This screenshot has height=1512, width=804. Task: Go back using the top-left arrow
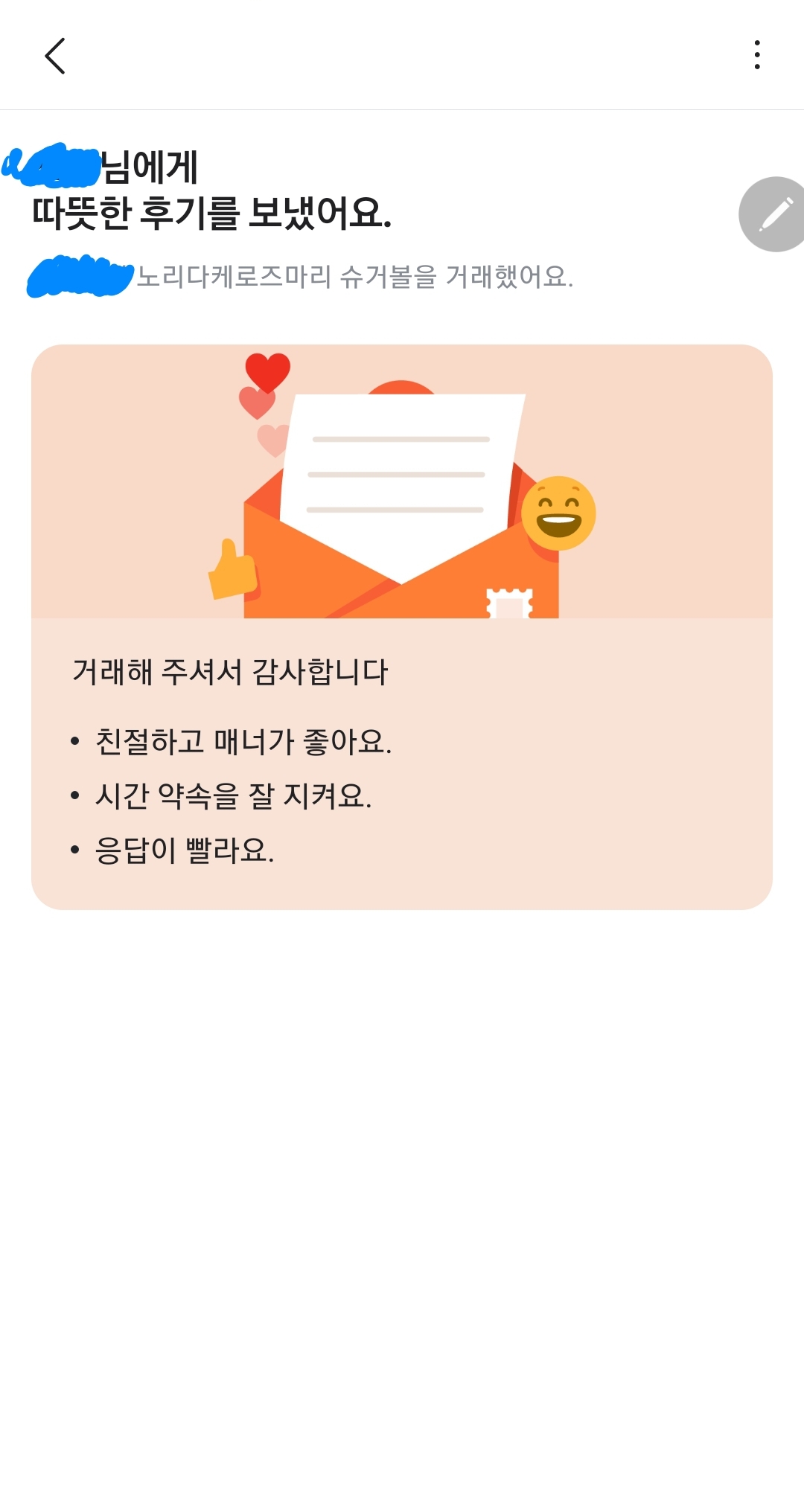tap(55, 56)
